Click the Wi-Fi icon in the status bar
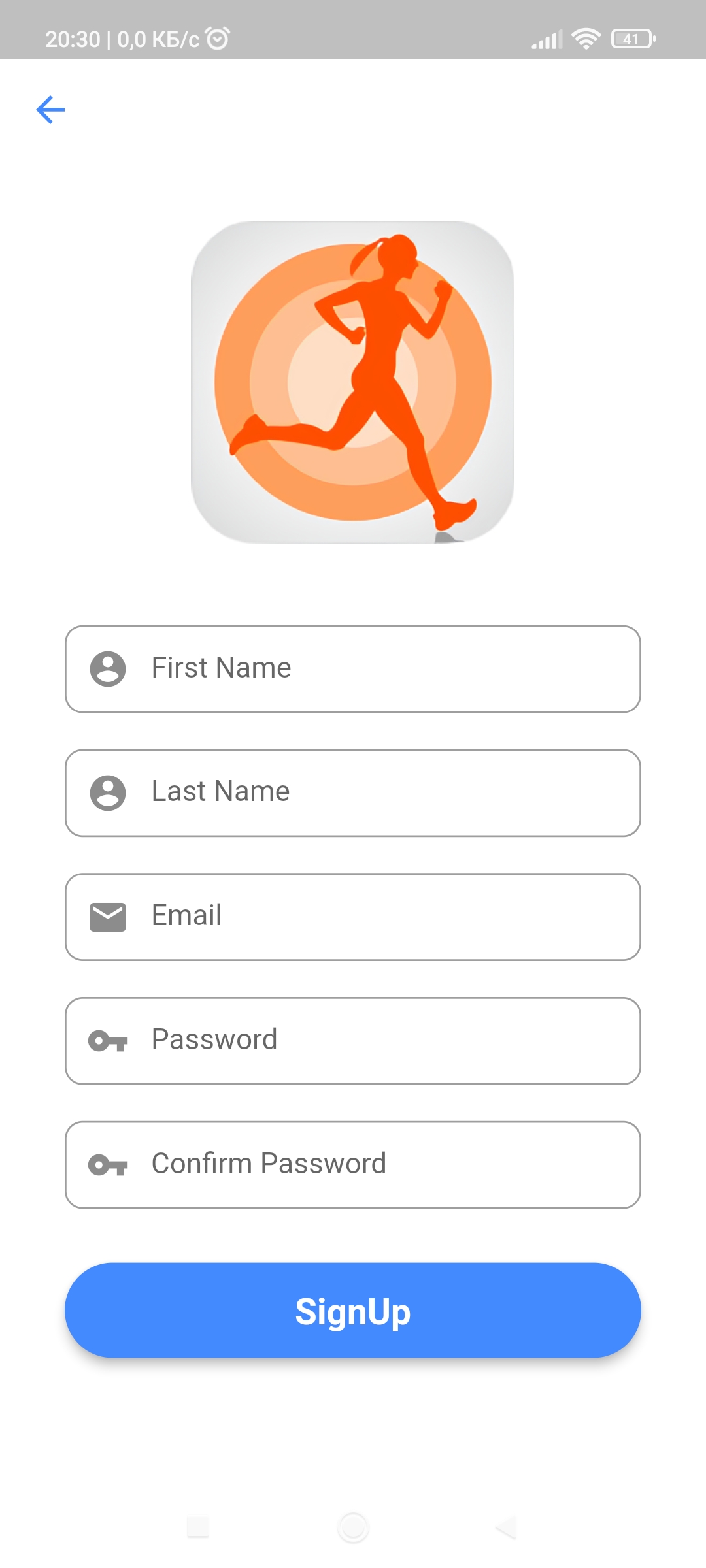The height and width of the screenshot is (1568, 706). coord(585,39)
